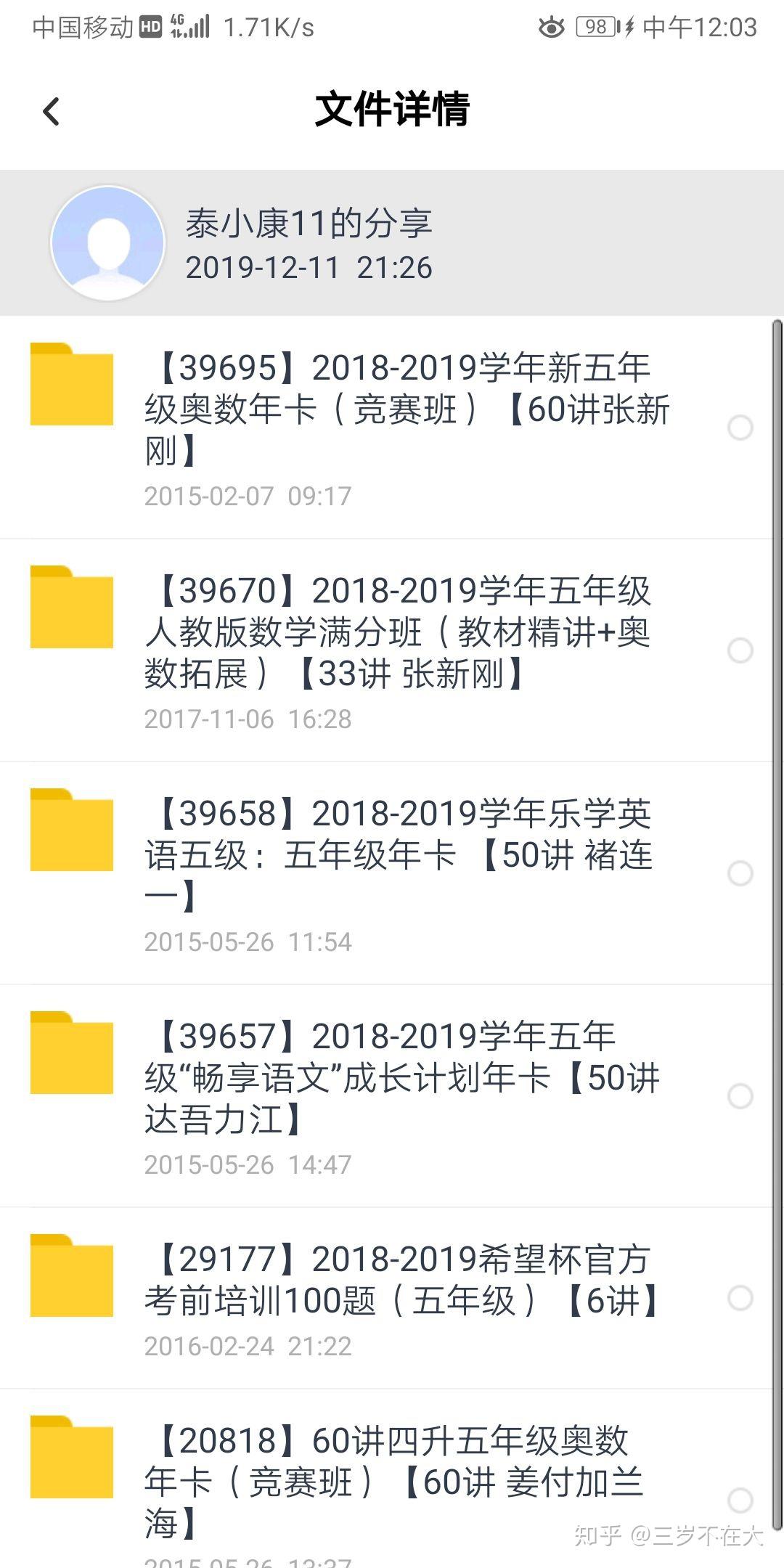
Task: View 泰小康11 sharer avatar
Action: click(107, 242)
